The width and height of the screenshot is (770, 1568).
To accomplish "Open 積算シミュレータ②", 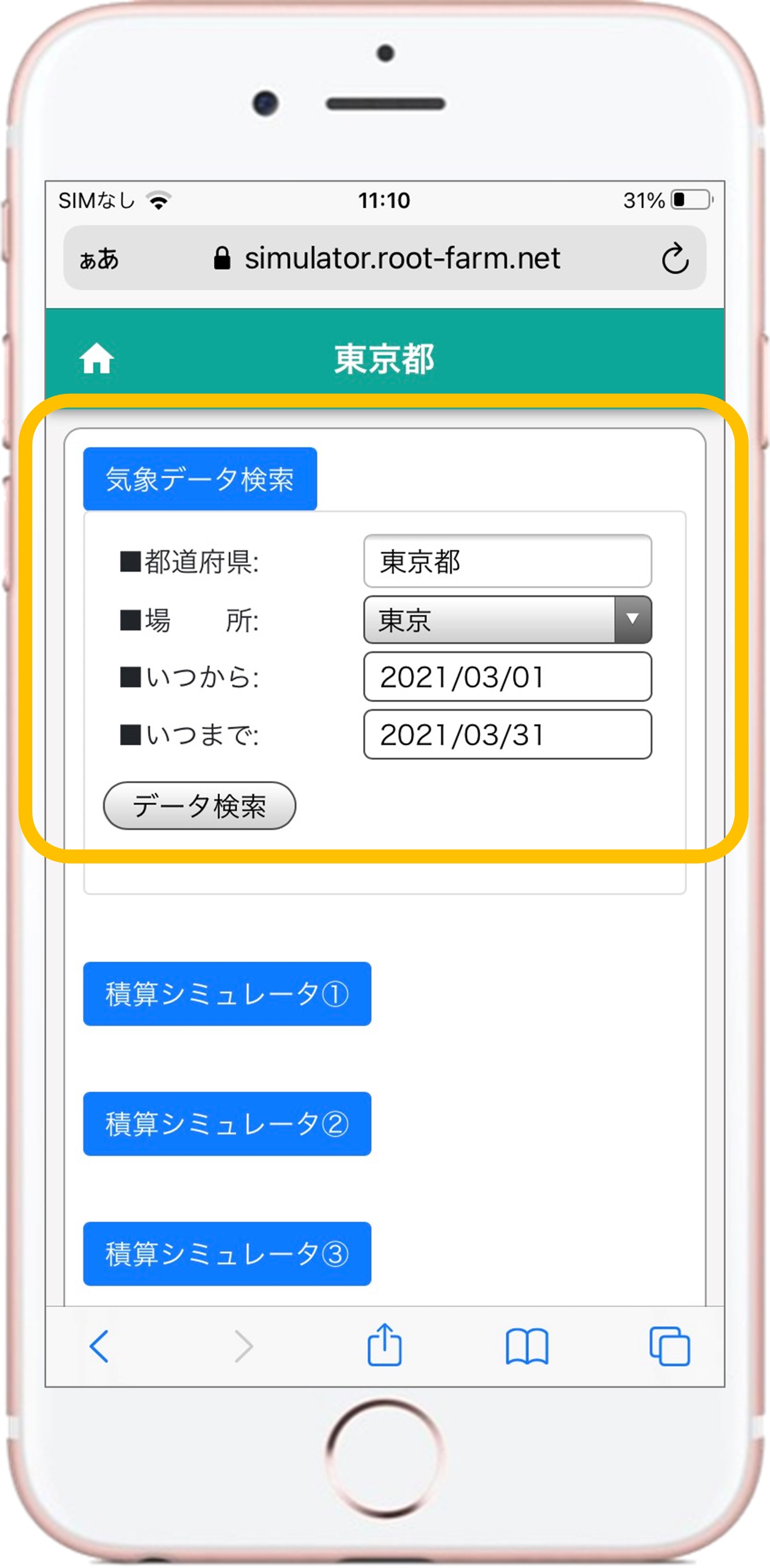I will [x=227, y=1124].
